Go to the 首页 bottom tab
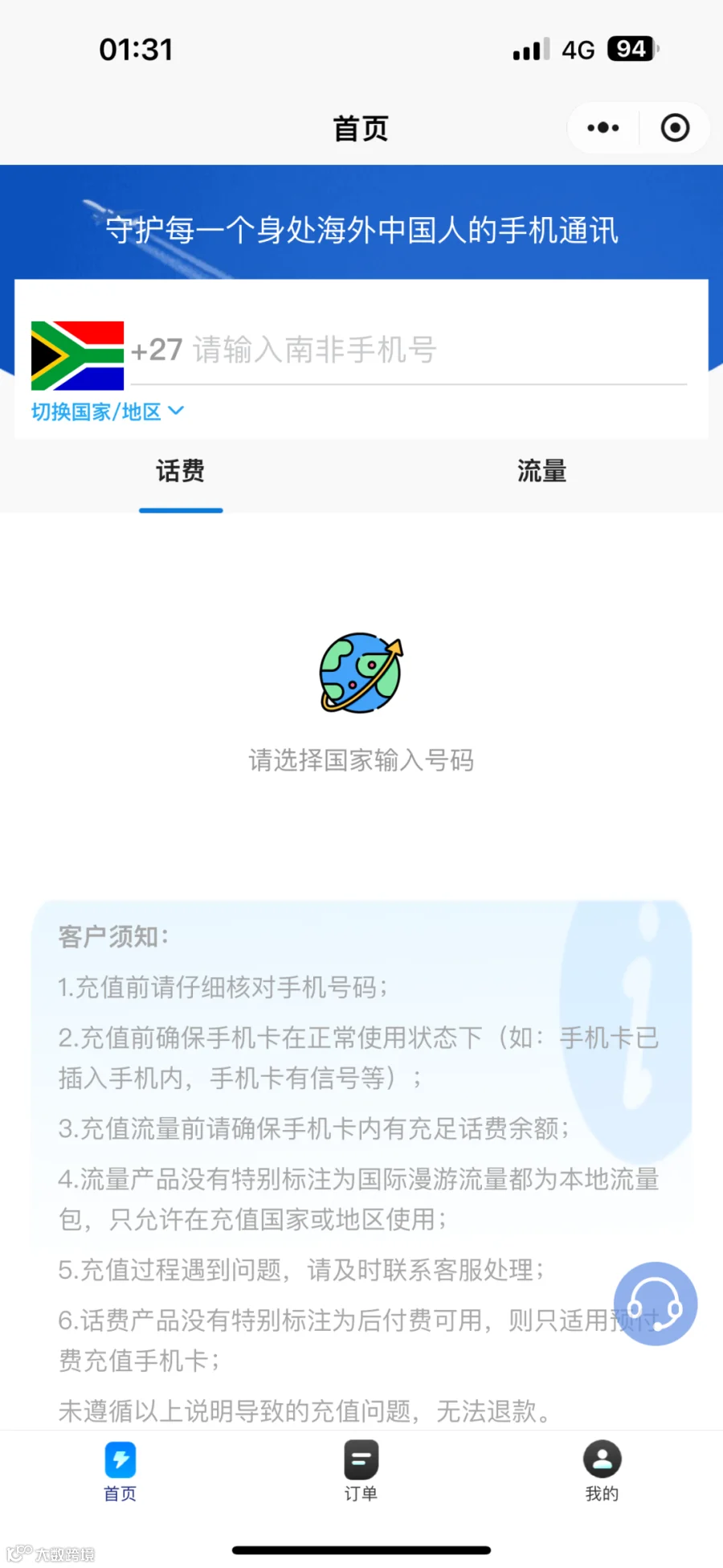Viewport: 723px width, 1568px height. point(120,1472)
